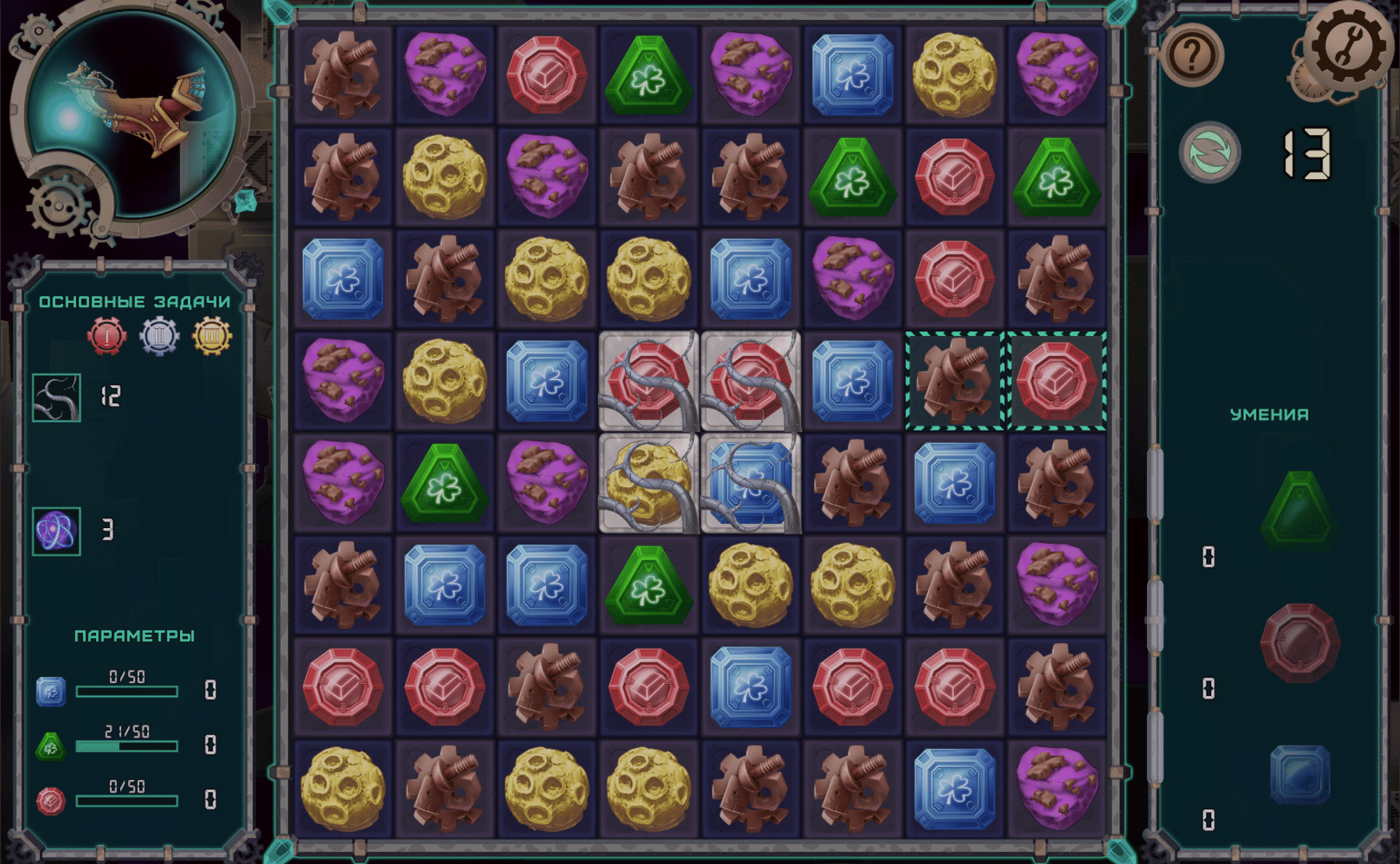The image size is (1400, 864).
Task: Activate the green triangle skill
Action: pyautogui.click(x=1299, y=510)
